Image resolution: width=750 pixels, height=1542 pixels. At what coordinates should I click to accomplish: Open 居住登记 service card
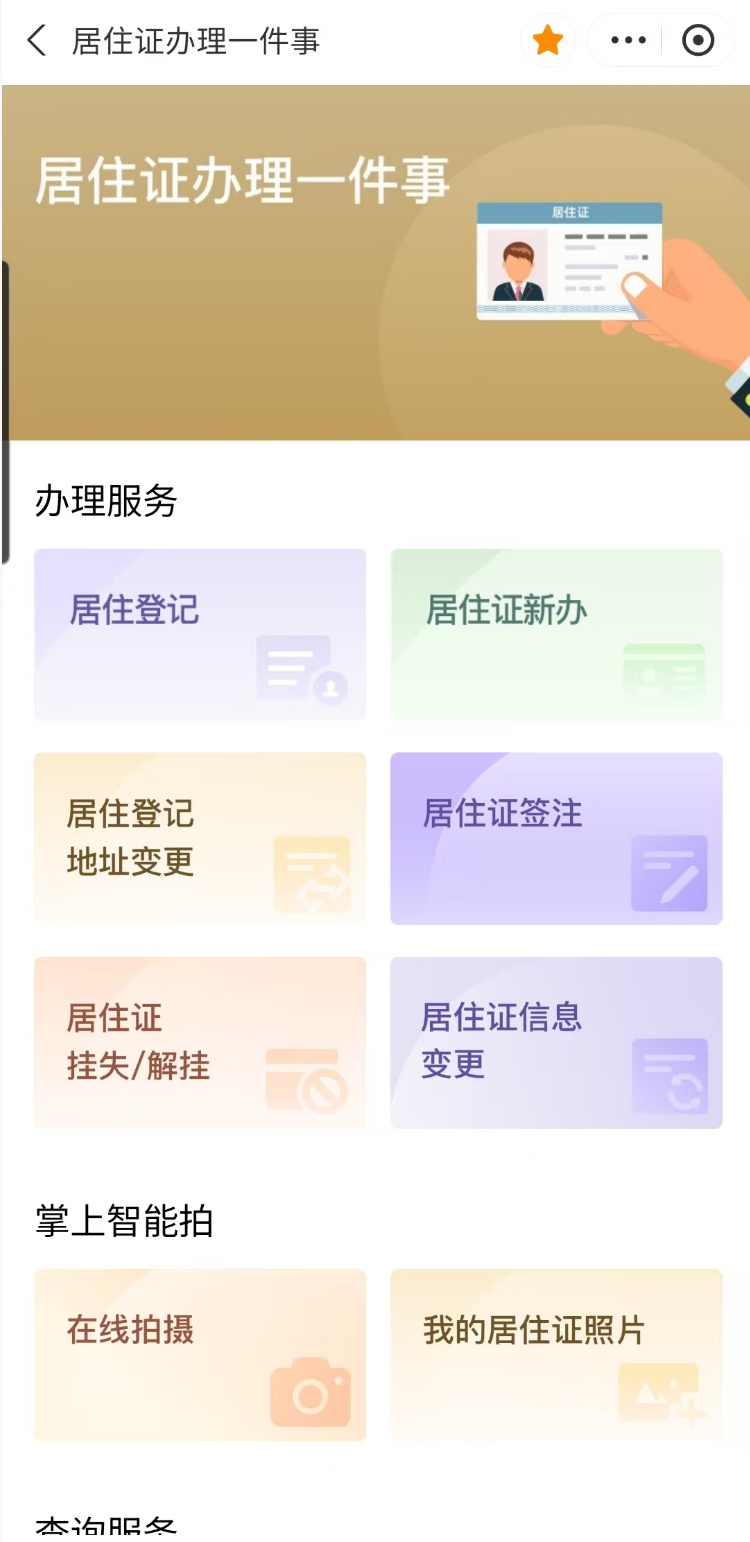200,634
